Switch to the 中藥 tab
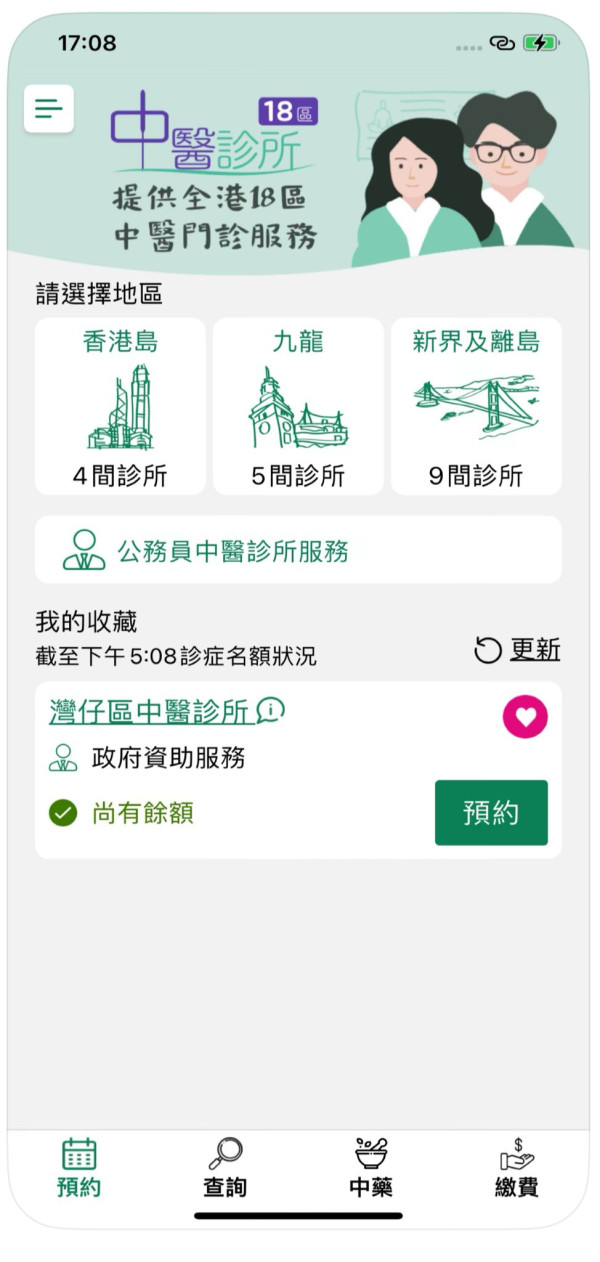Image resolution: width=600 pixels, height=1262 pixels. point(372,1167)
